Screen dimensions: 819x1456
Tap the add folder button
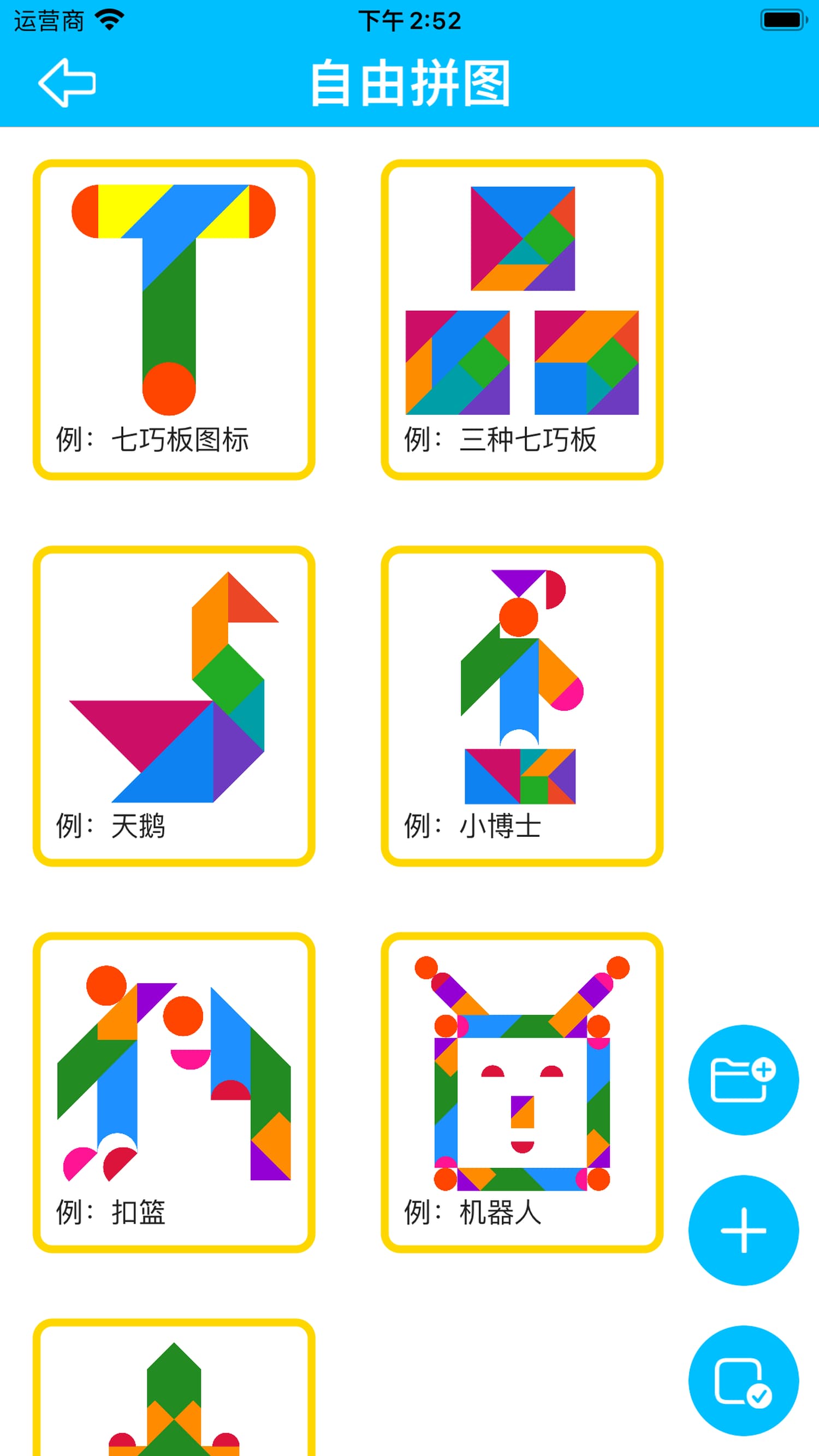[x=743, y=1079]
